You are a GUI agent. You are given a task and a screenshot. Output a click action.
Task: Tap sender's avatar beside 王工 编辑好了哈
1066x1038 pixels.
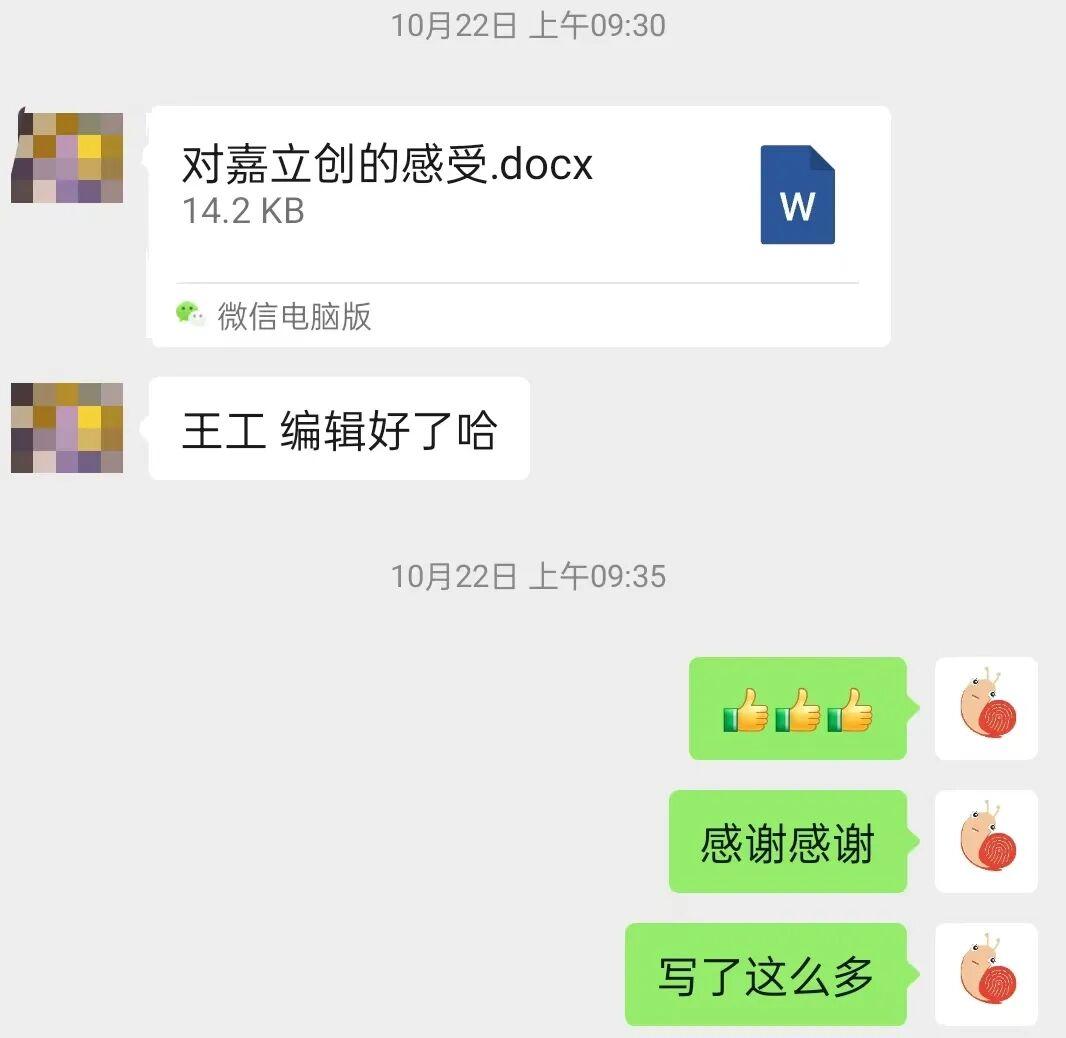[x=67, y=428]
